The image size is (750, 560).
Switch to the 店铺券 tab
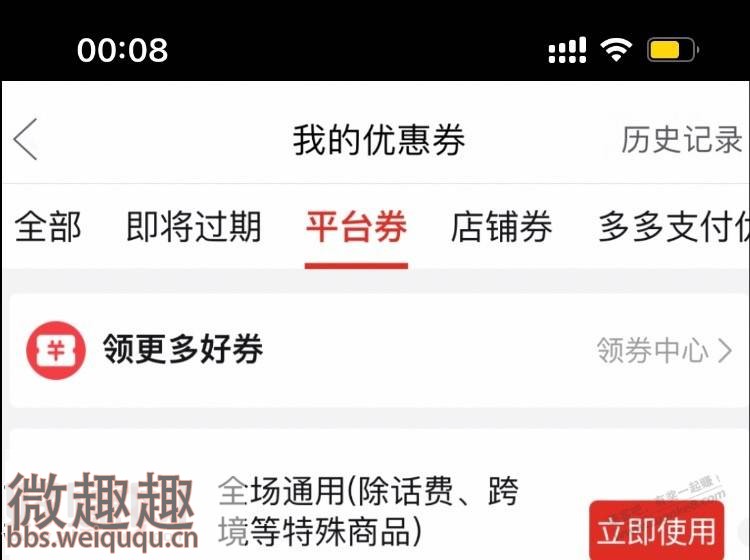tap(501, 228)
